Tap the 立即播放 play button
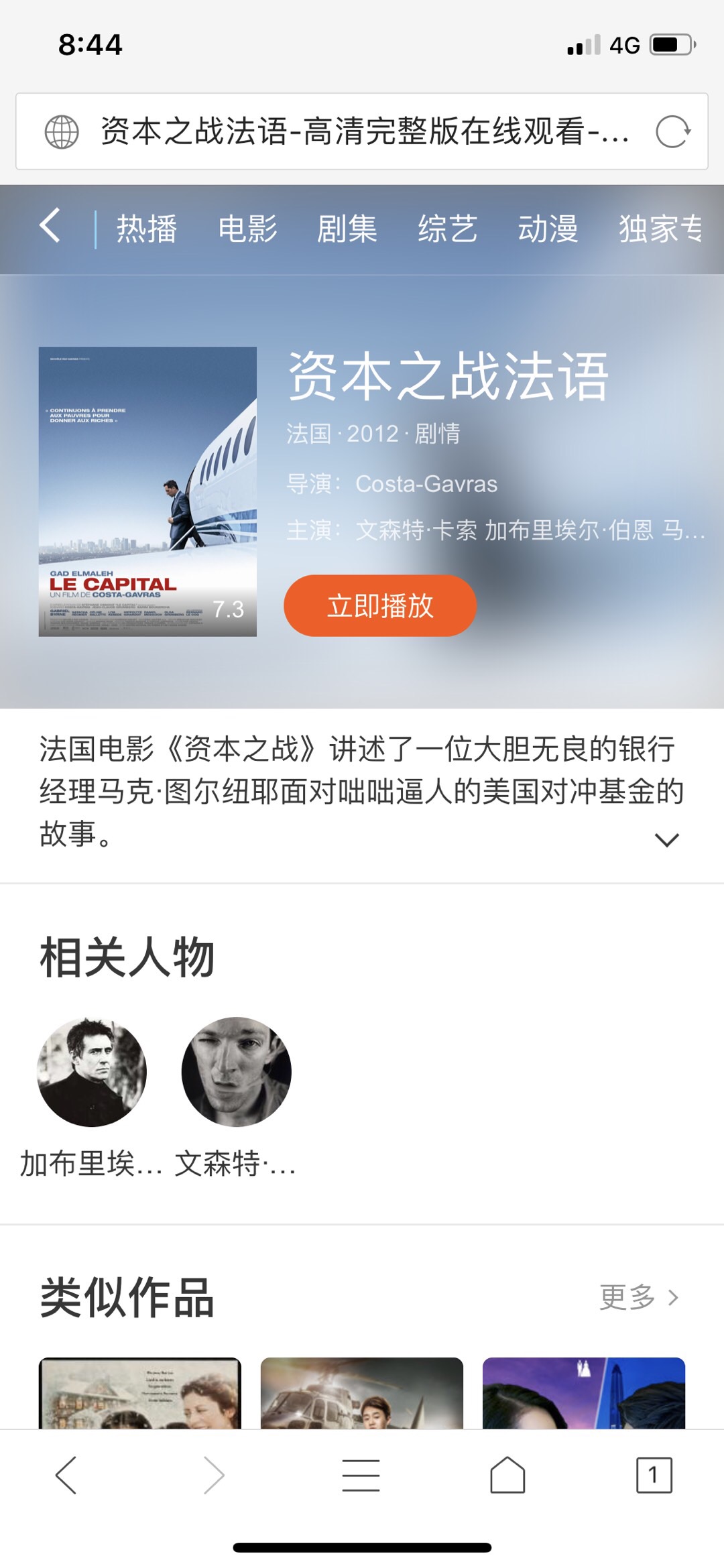The image size is (724, 1568). [x=380, y=605]
